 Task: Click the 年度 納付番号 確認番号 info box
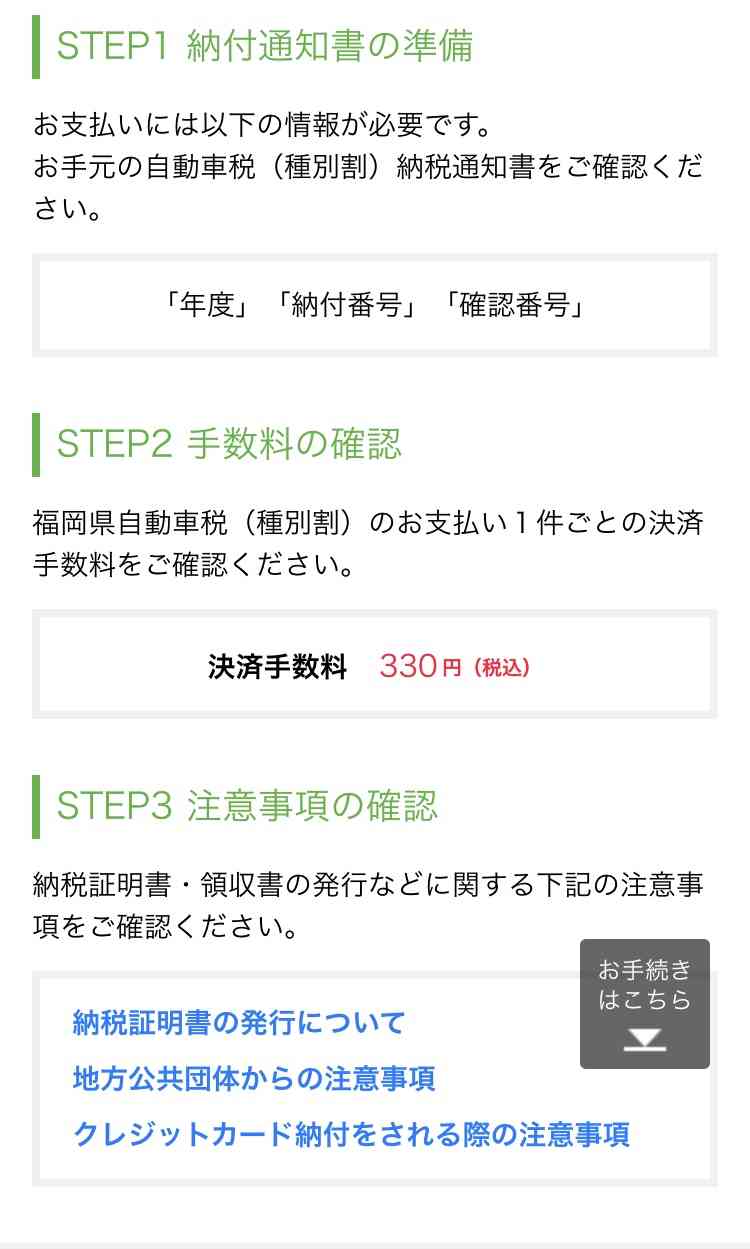pos(375,303)
